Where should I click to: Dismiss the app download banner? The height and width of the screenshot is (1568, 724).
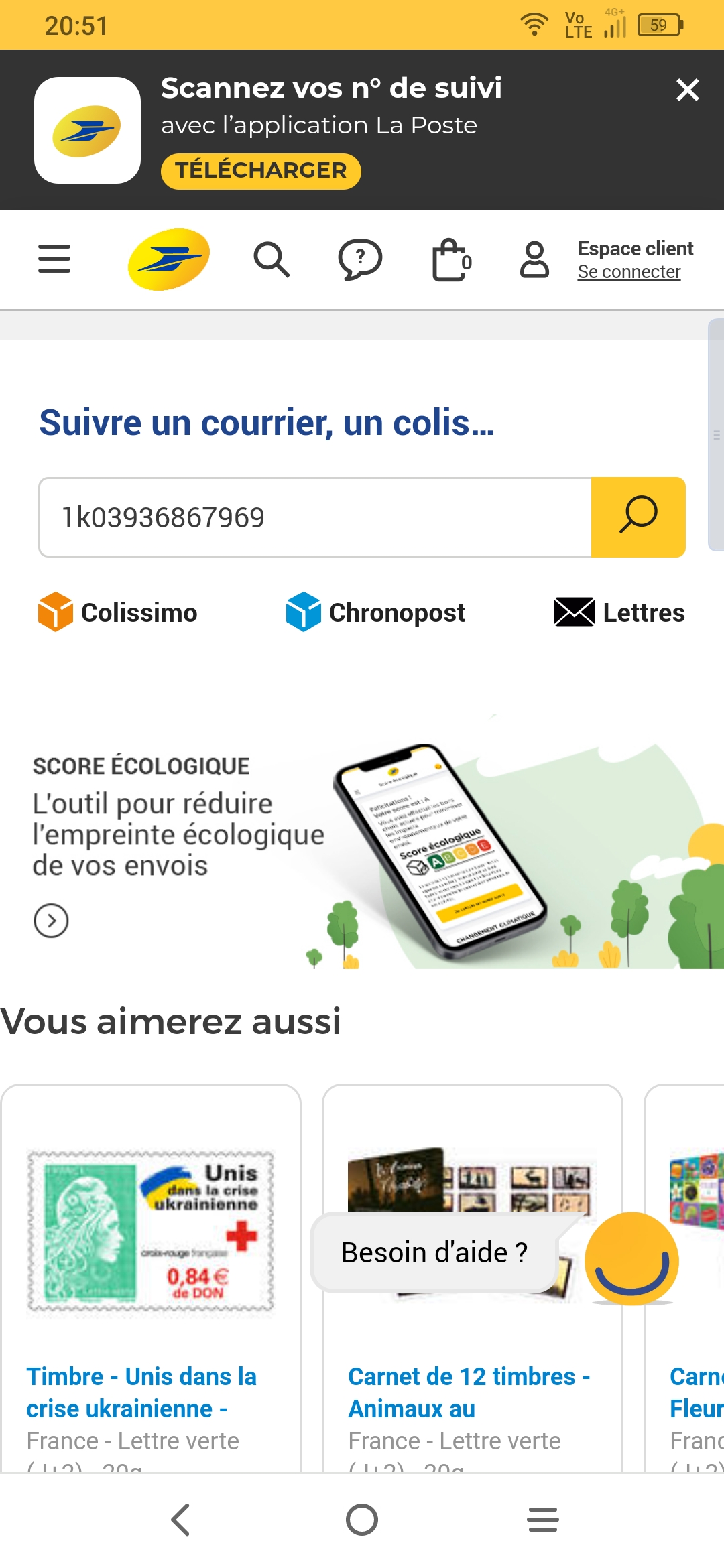pos(687,90)
